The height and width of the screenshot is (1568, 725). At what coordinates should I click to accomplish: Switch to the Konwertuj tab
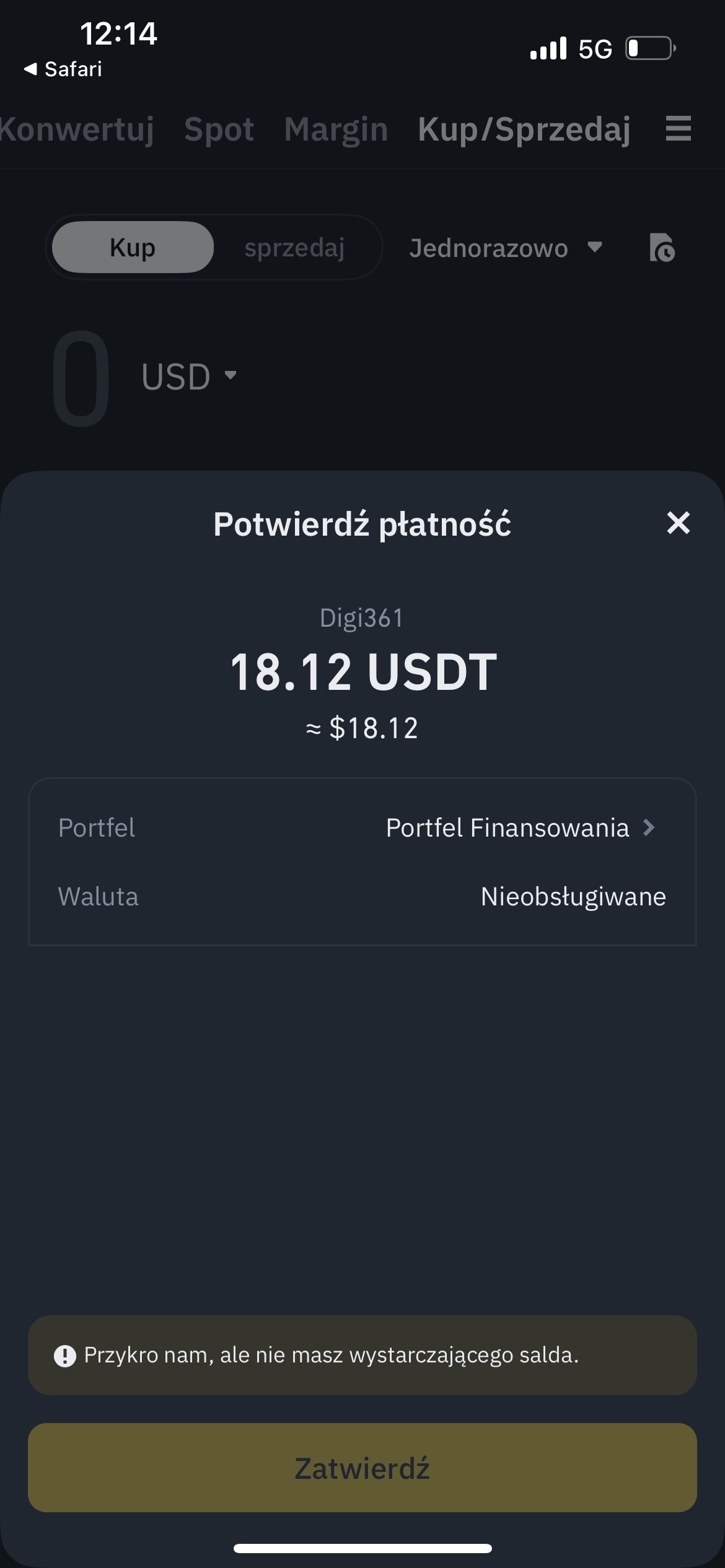click(76, 129)
